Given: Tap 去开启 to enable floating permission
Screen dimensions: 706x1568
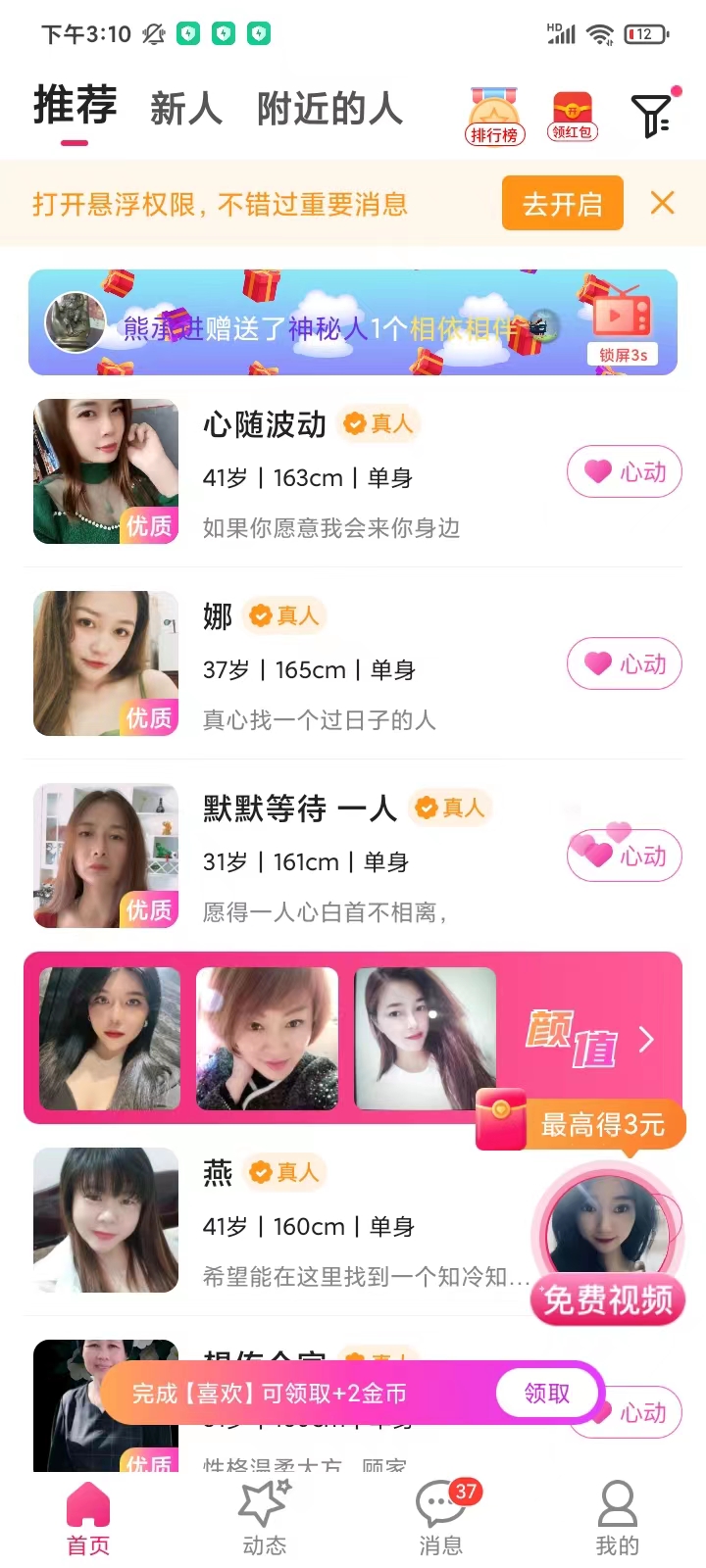Looking at the screenshot, I should click(x=562, y=203).
